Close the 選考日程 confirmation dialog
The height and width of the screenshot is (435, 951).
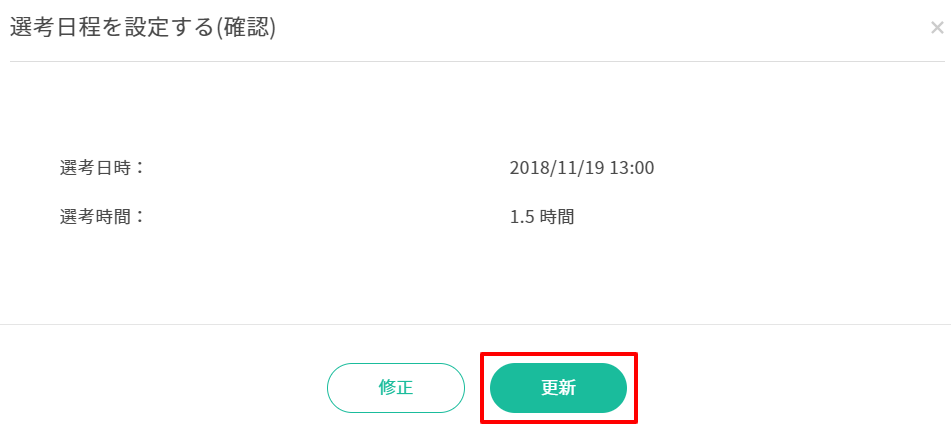936,28
